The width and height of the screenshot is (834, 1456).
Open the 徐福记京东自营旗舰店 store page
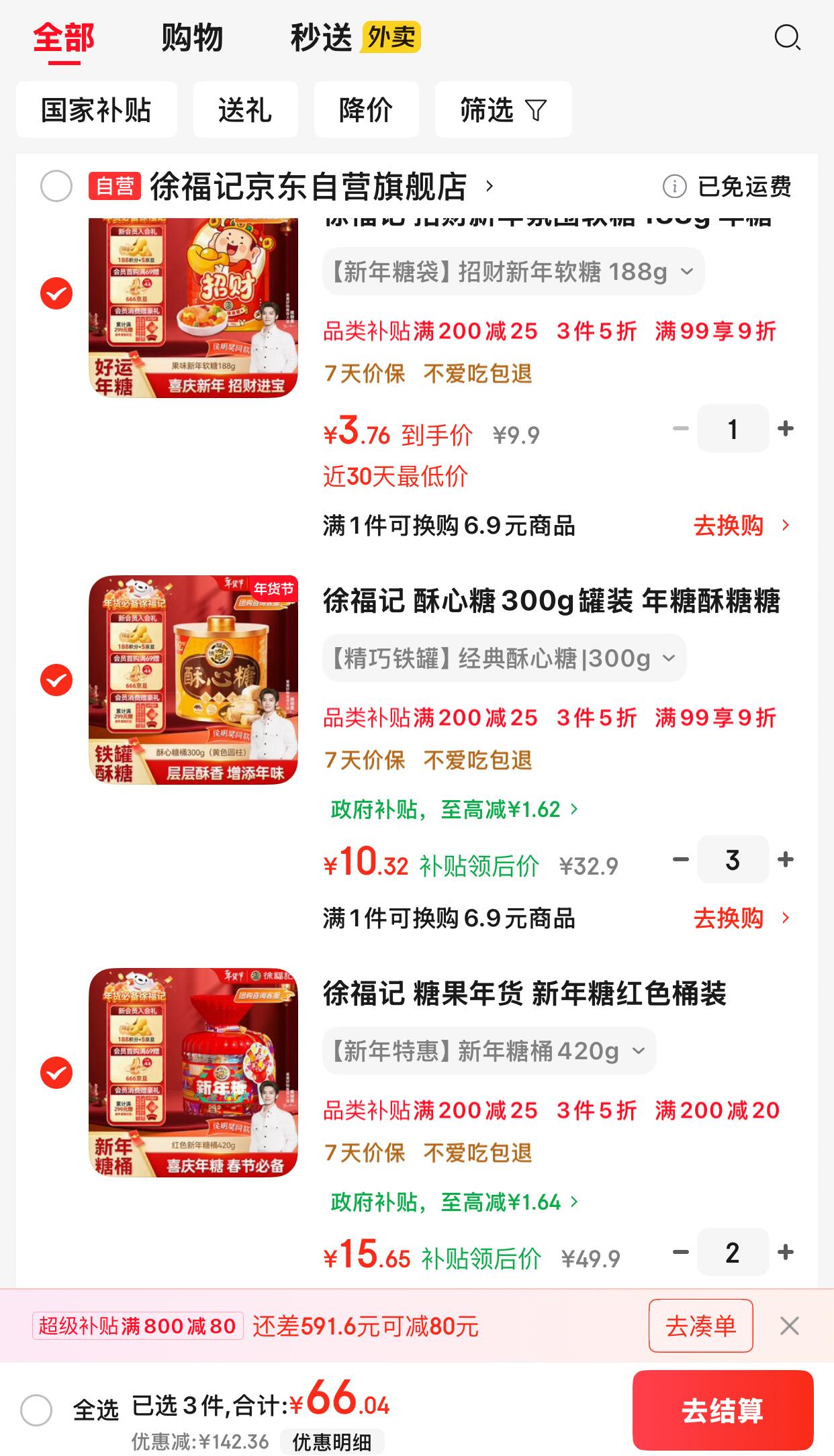point(309,187)
